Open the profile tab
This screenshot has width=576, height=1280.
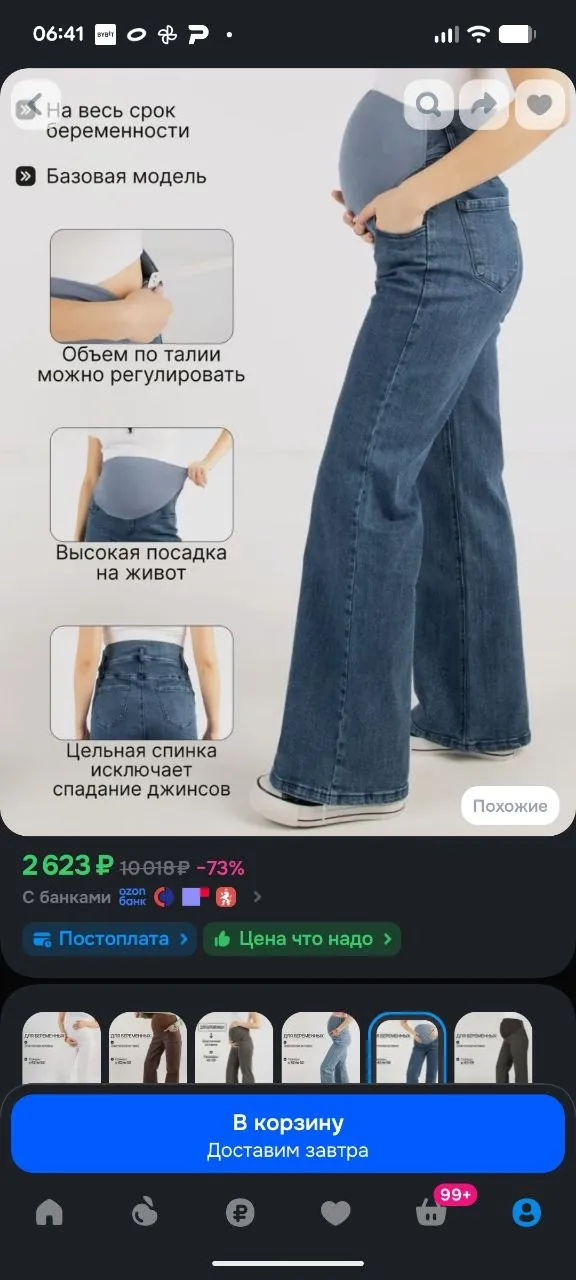[527, 1213]
